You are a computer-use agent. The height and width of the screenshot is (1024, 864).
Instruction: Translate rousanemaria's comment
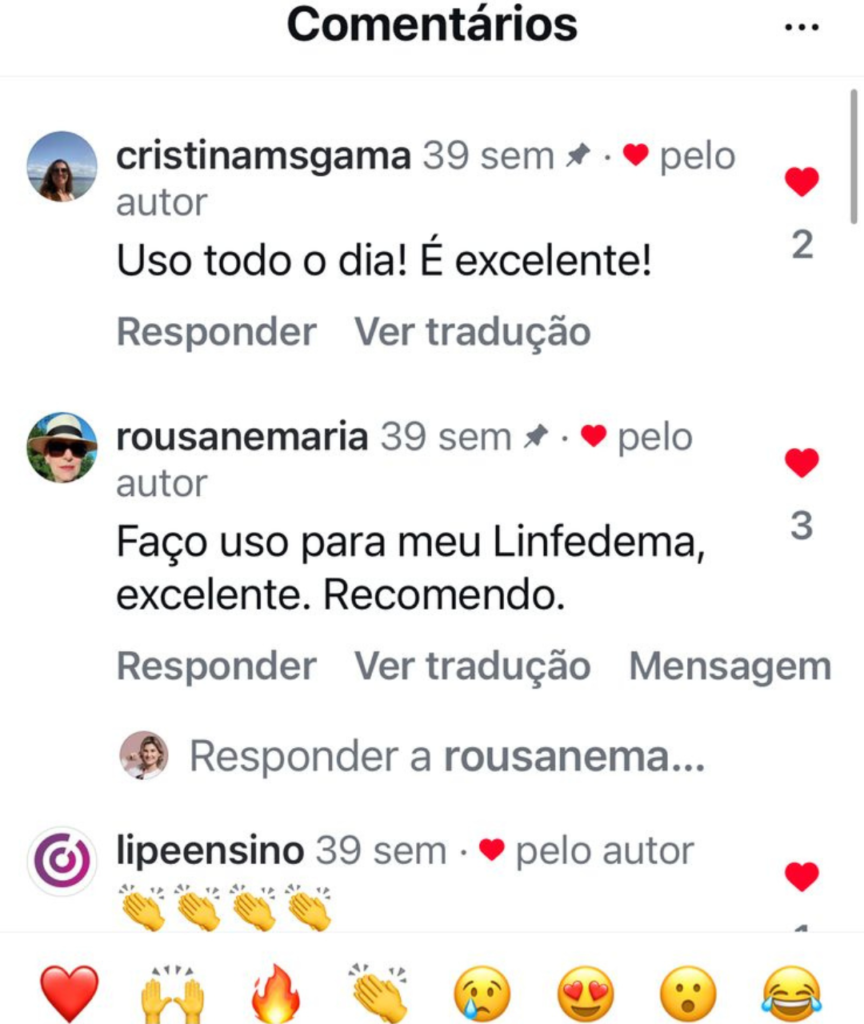(472, 666)
